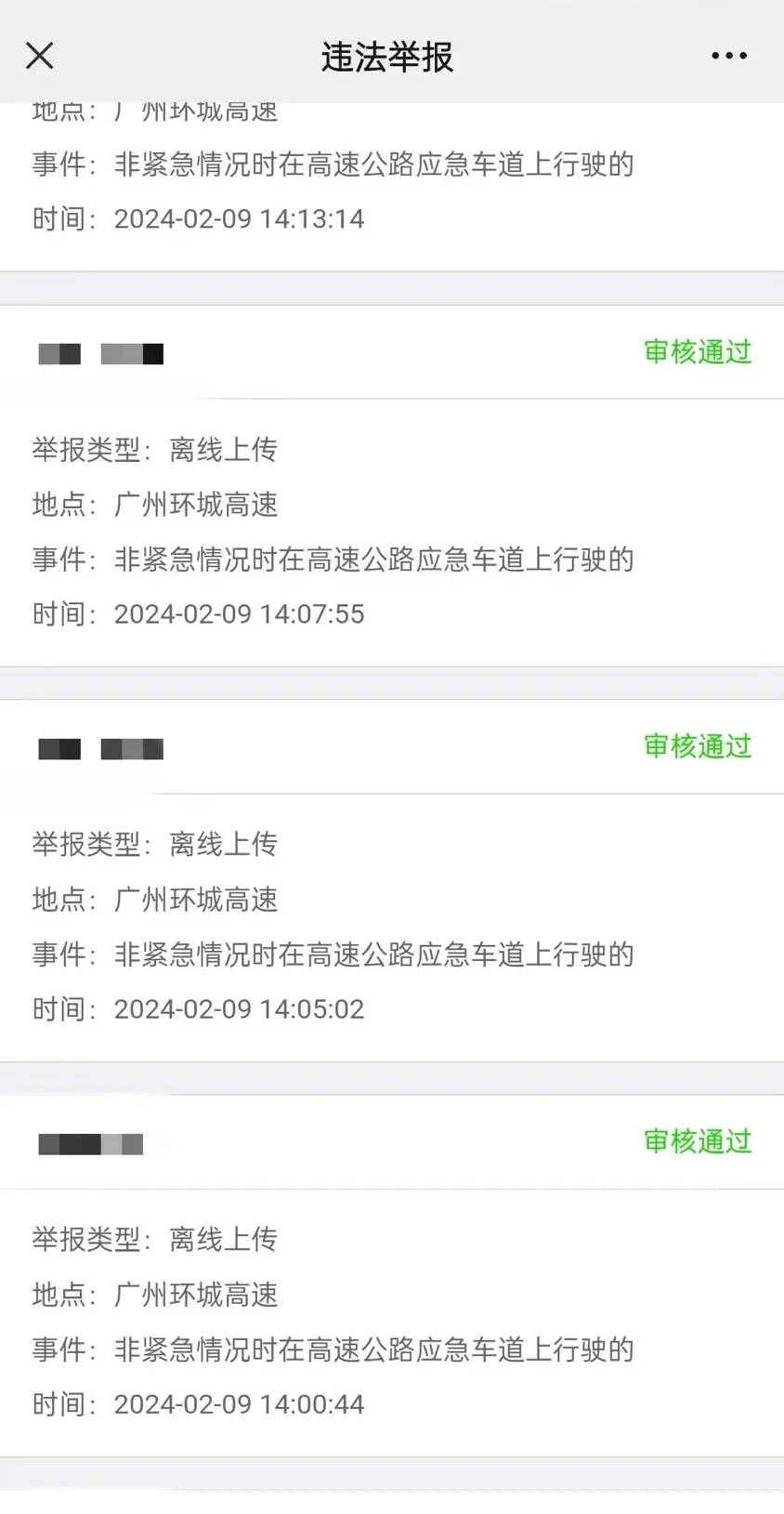
Task: Tap the blurred plate thumbnail in the 14:05:02 report
Action: (x=100, y=748)
